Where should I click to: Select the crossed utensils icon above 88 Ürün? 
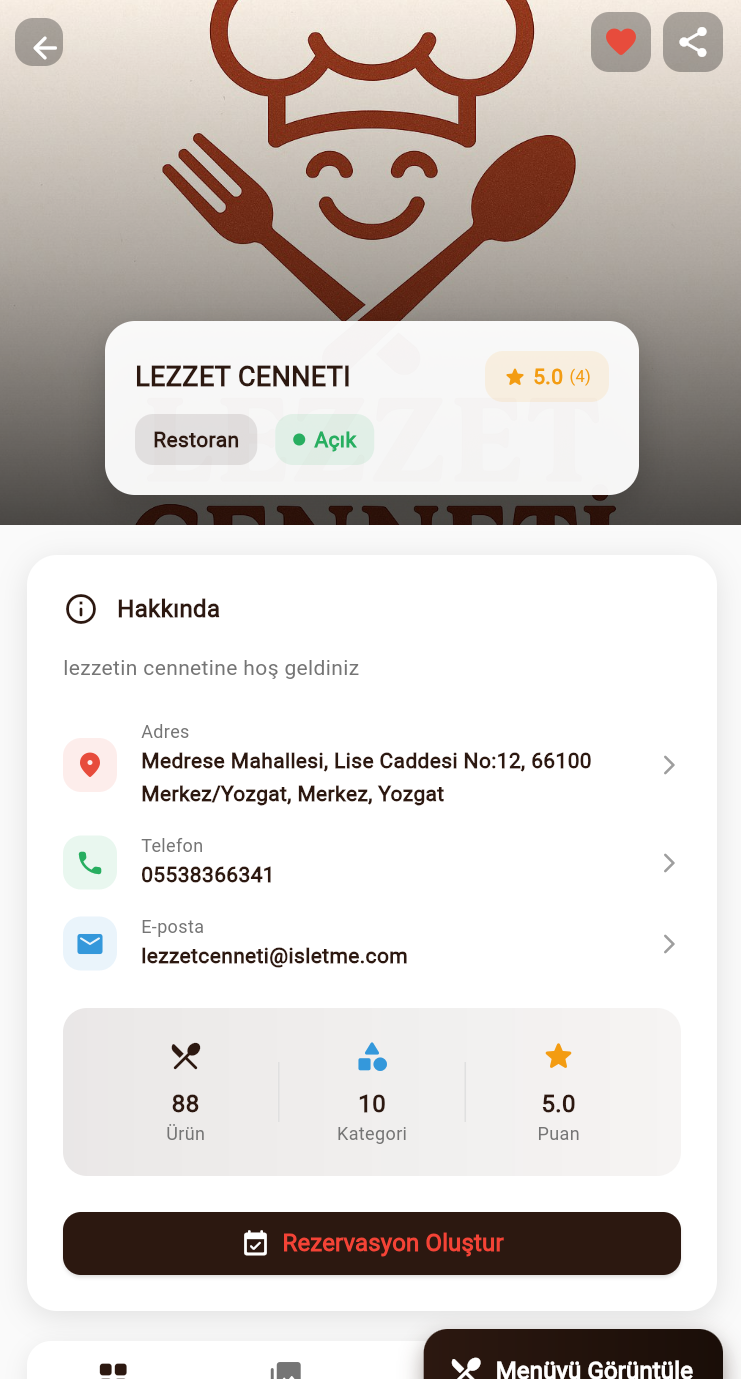(x=185, y=1055)
